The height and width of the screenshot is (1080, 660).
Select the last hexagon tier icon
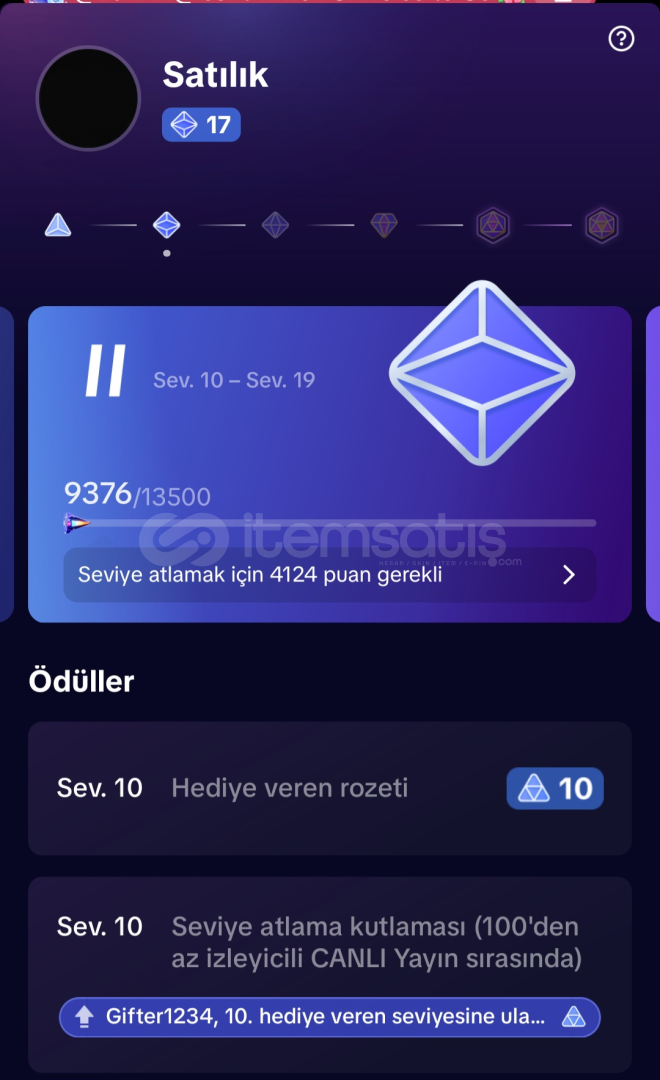(x=601, y=225)
